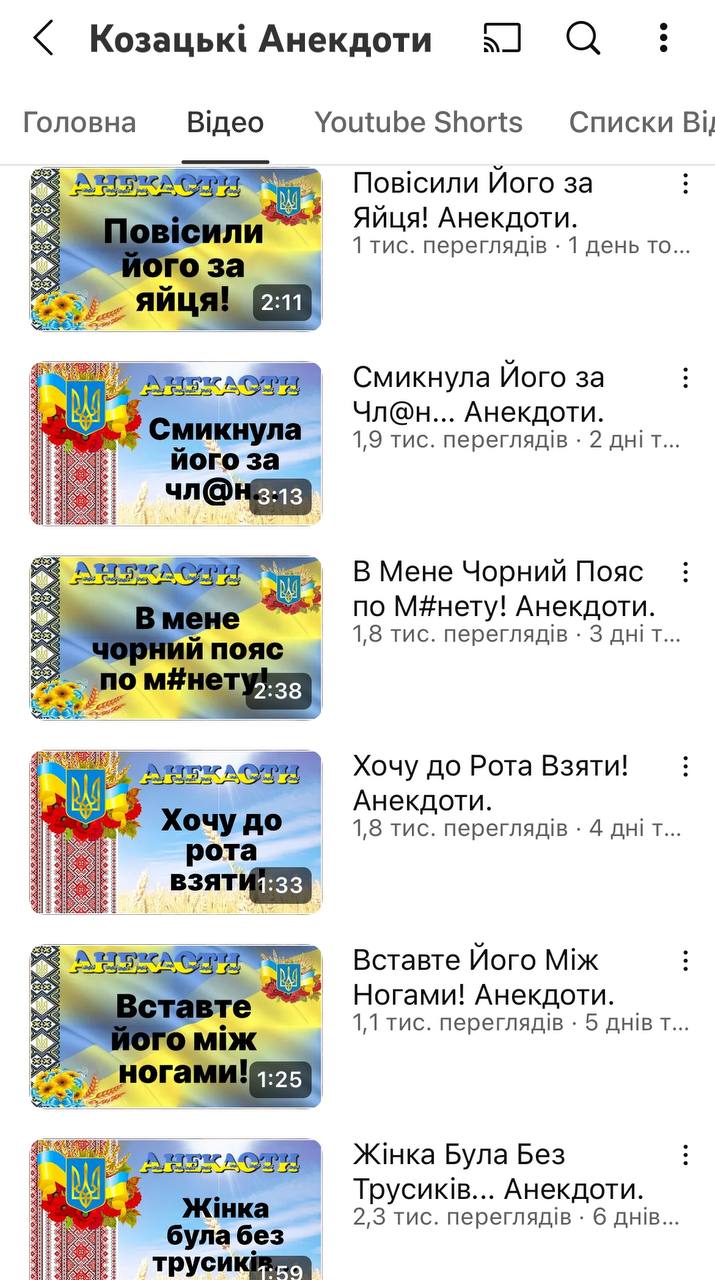
Task: Open more options for "Хочу до Рота Взяти!"
Action: point(685,765)
